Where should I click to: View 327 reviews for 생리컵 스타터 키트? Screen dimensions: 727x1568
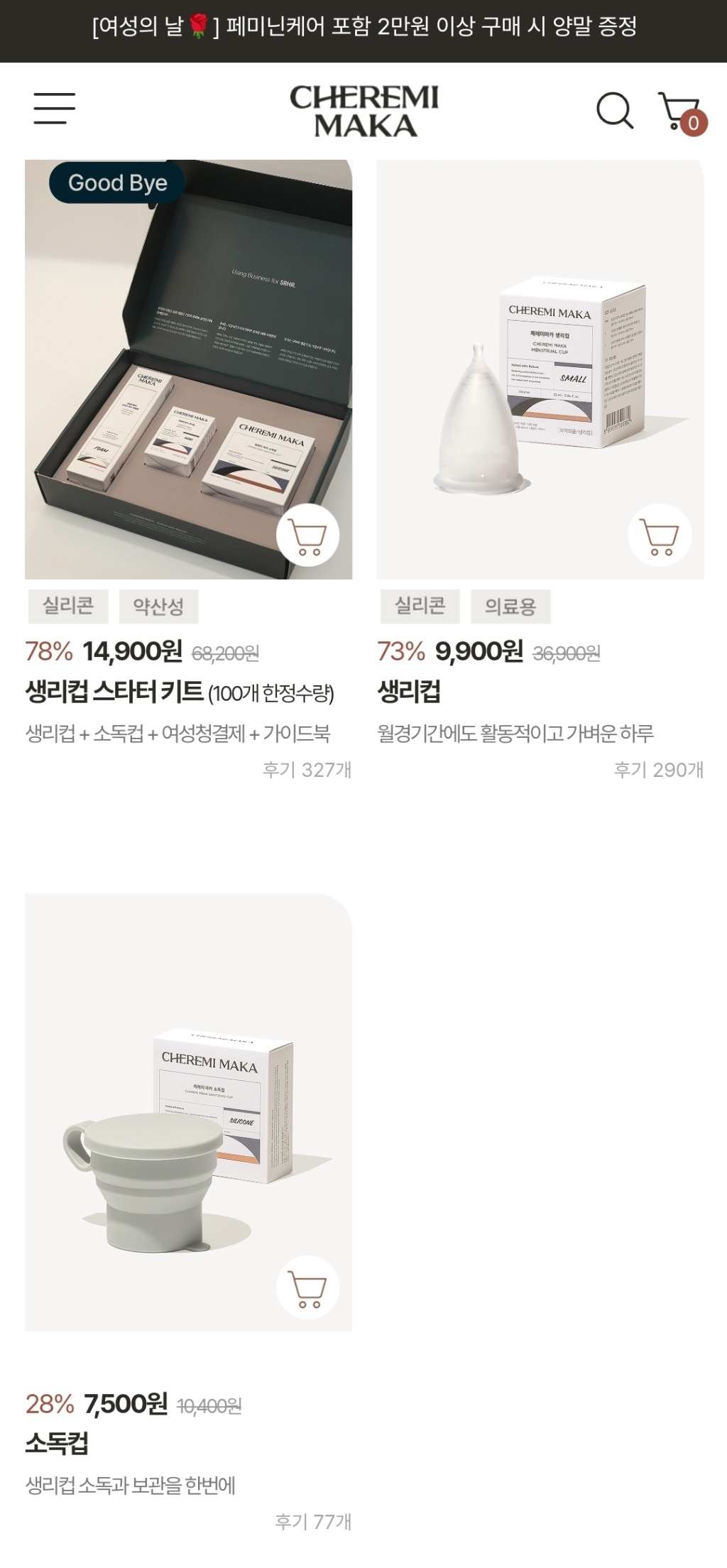coord(307,770)
